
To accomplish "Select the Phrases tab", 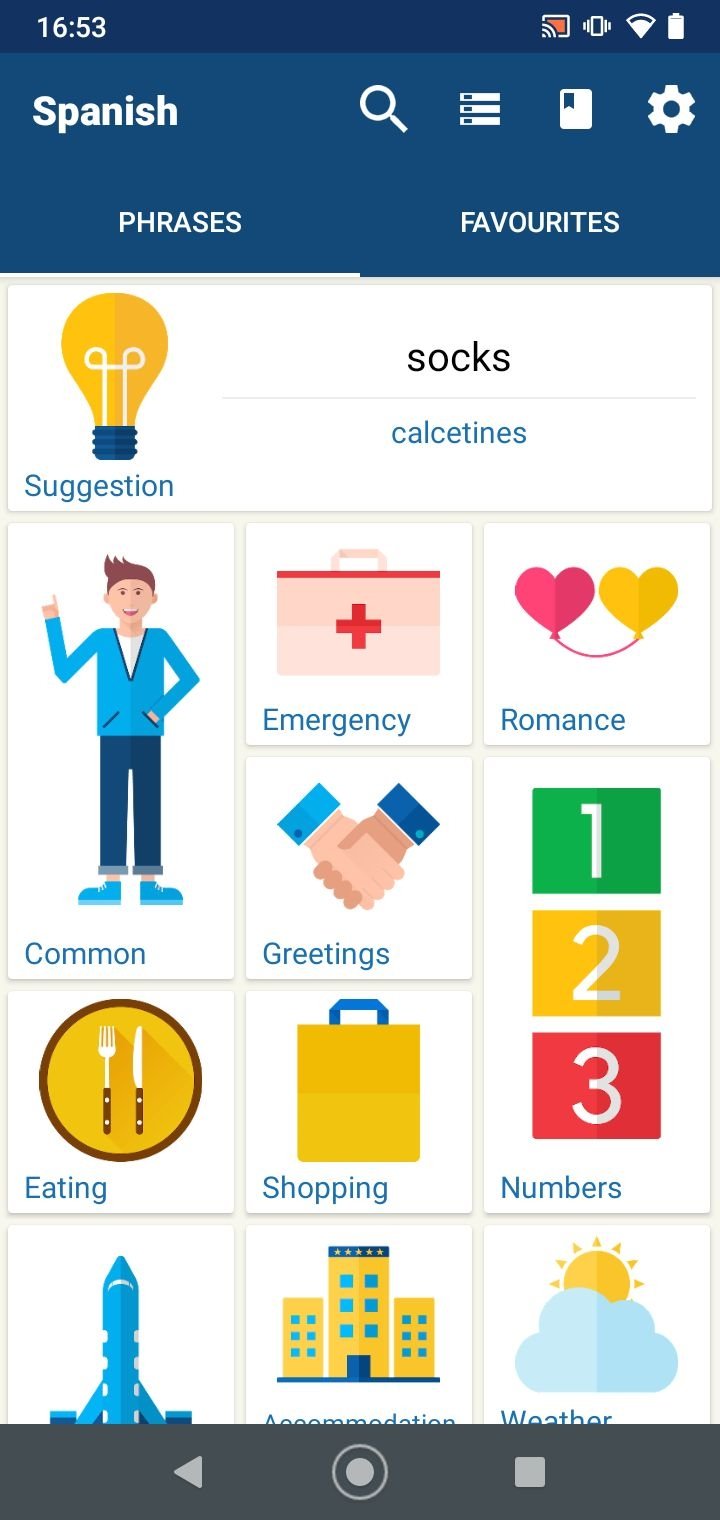I will 180,222.
